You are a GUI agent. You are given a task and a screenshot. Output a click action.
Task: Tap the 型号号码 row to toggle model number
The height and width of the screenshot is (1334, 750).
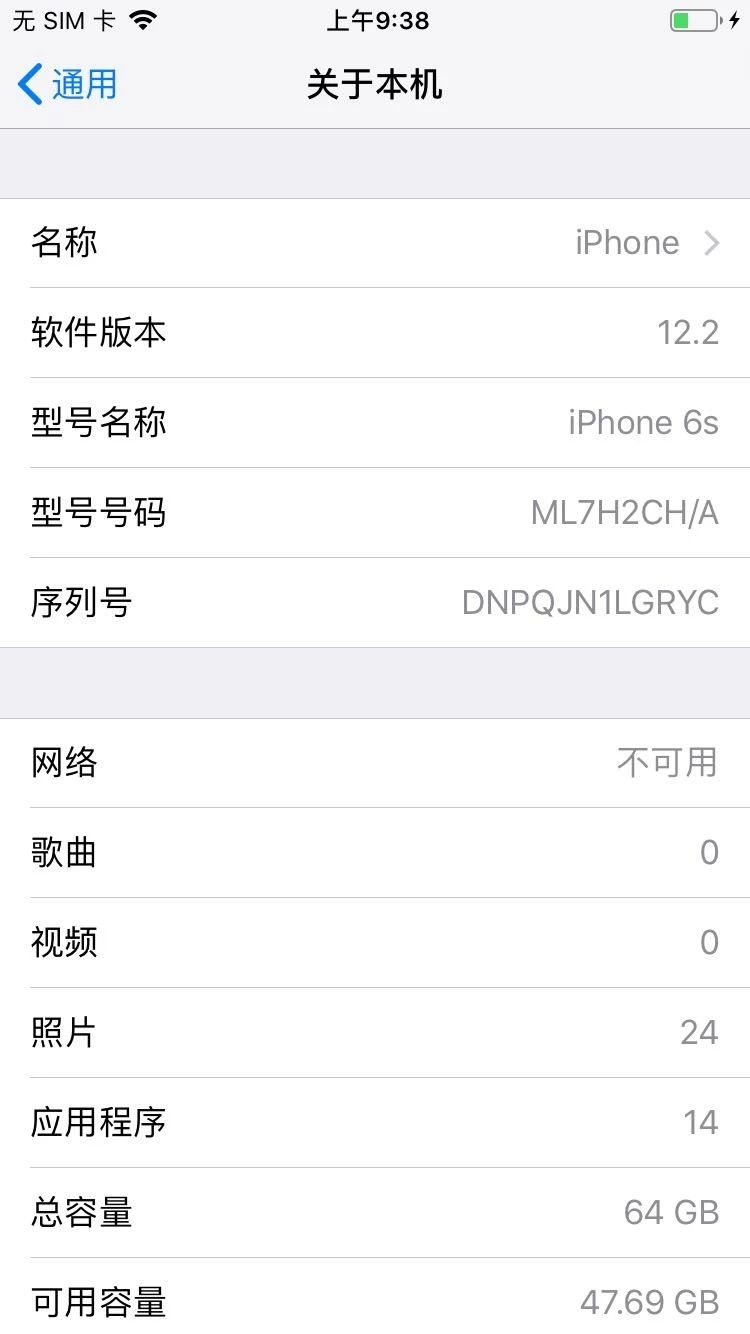point(375,513)
